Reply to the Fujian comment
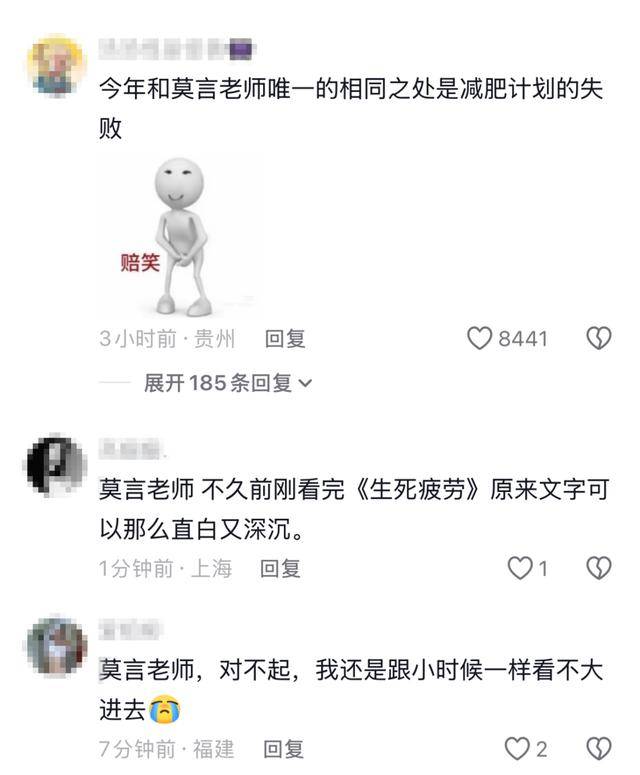The width and height of the screenshot is (640, 775). pyautogui.click(x=284, y=748)
